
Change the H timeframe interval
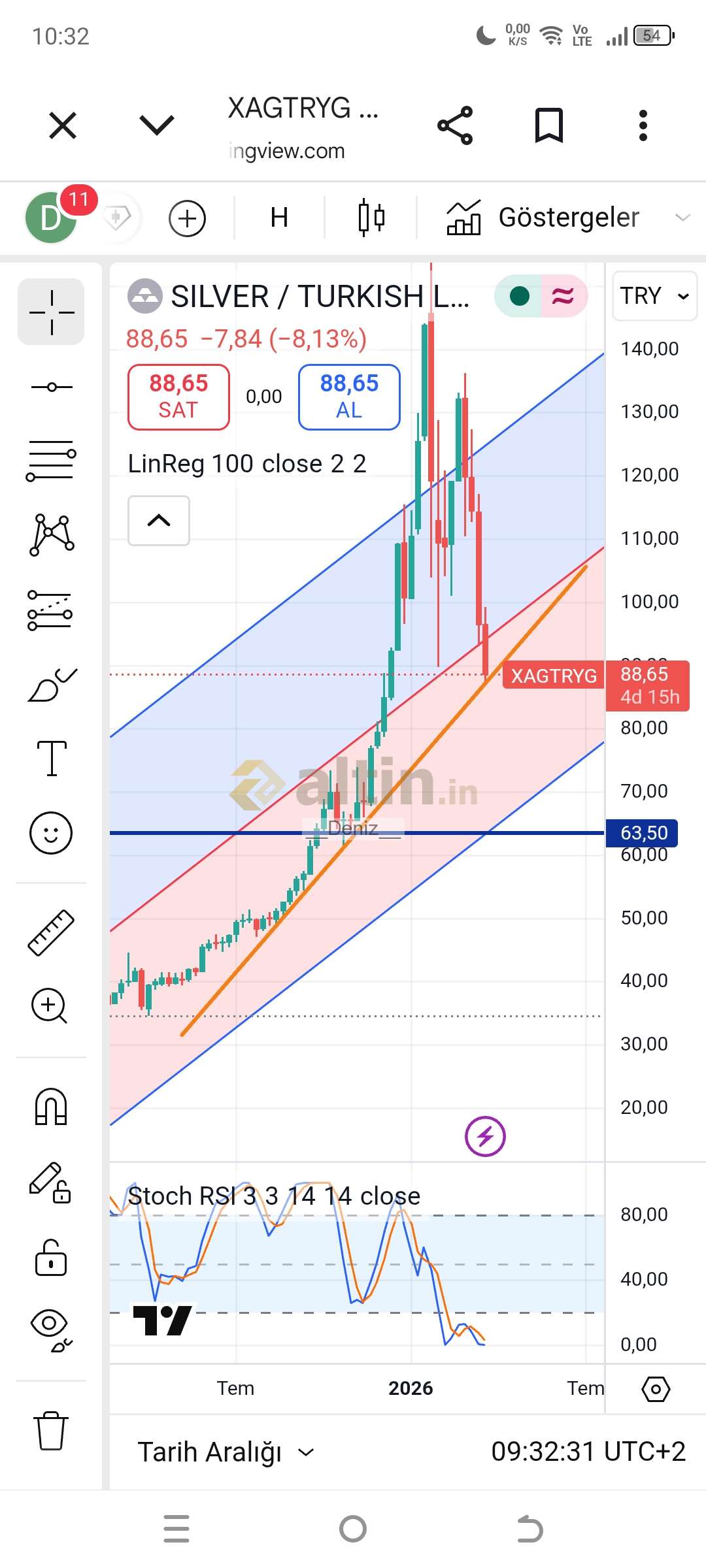[x=279, y=218]
